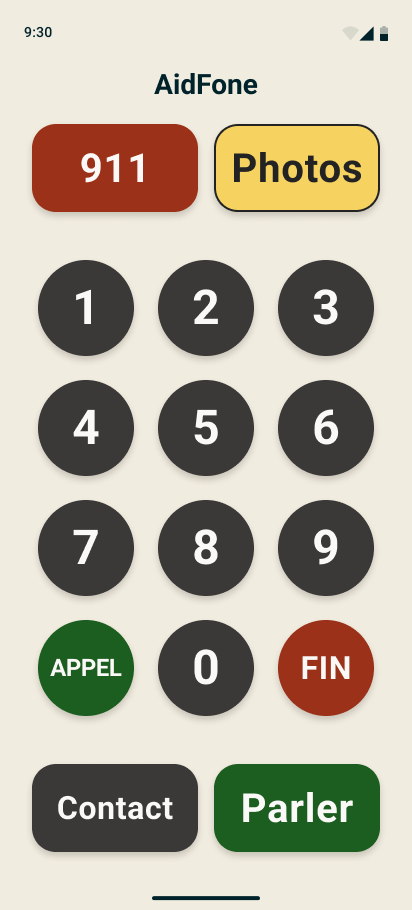Tap the 0 key
The width and height of the screenshot is (412, 910).
(206, 668)
